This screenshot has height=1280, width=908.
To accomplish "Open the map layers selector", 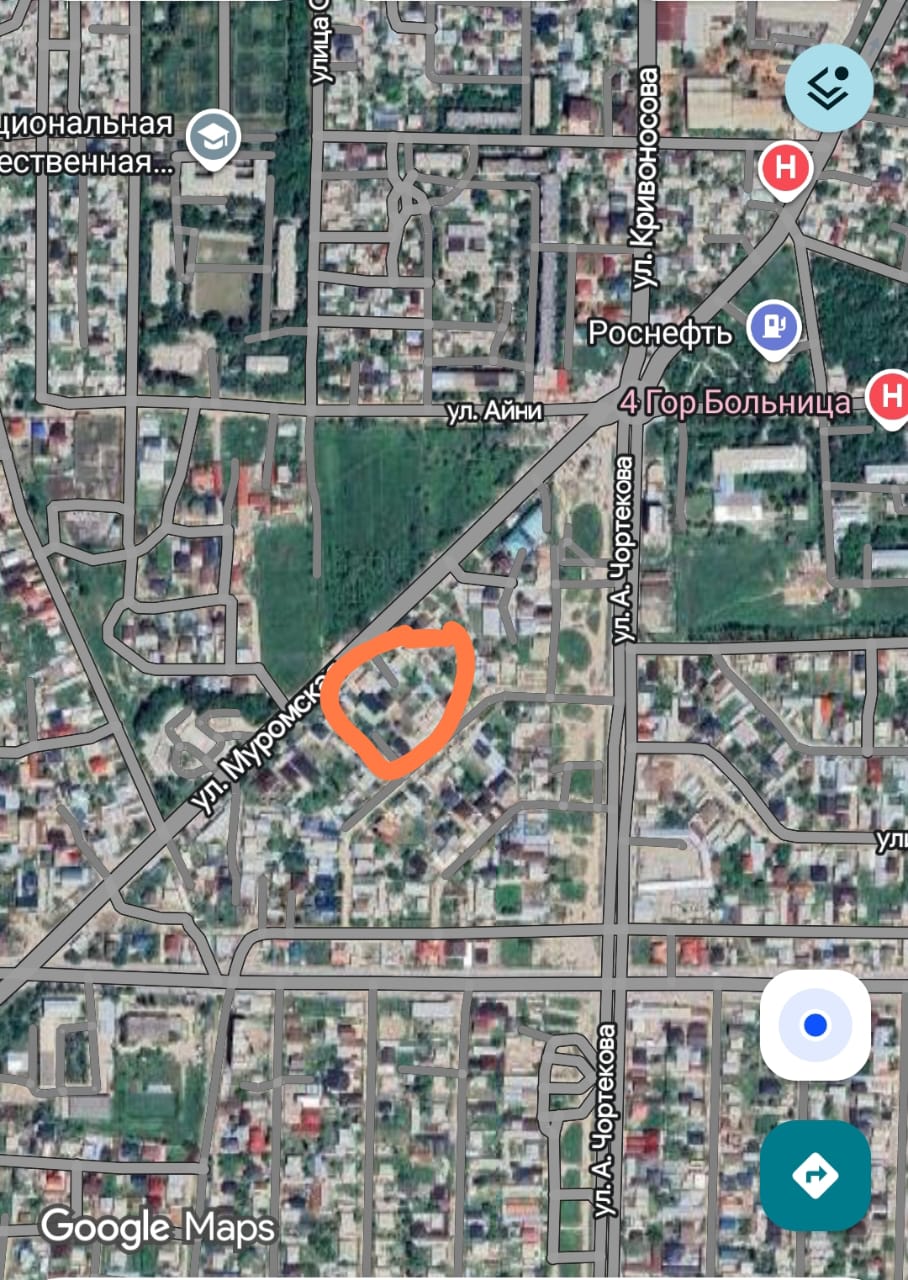I will coord(828,88).
